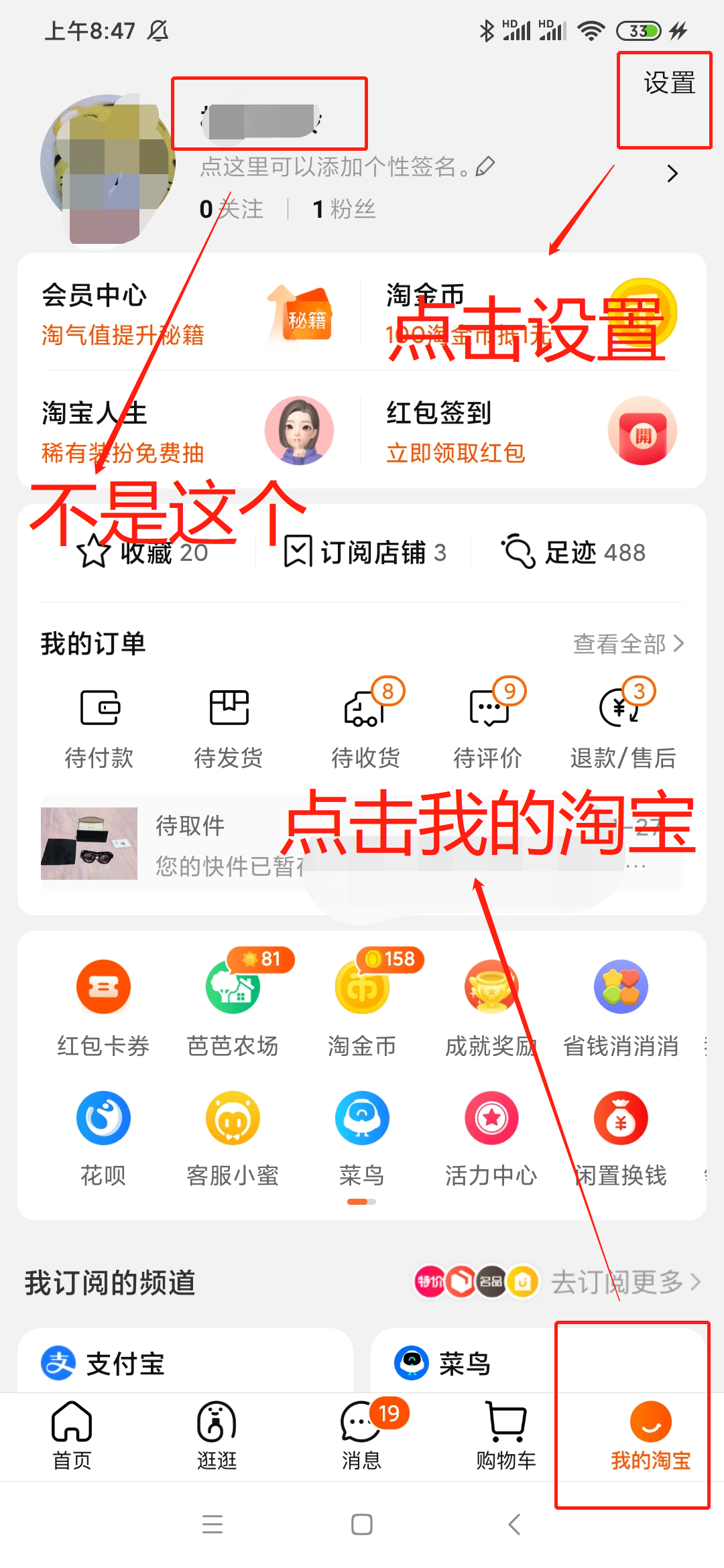Open the 消息 tab

click(361, 1434)
